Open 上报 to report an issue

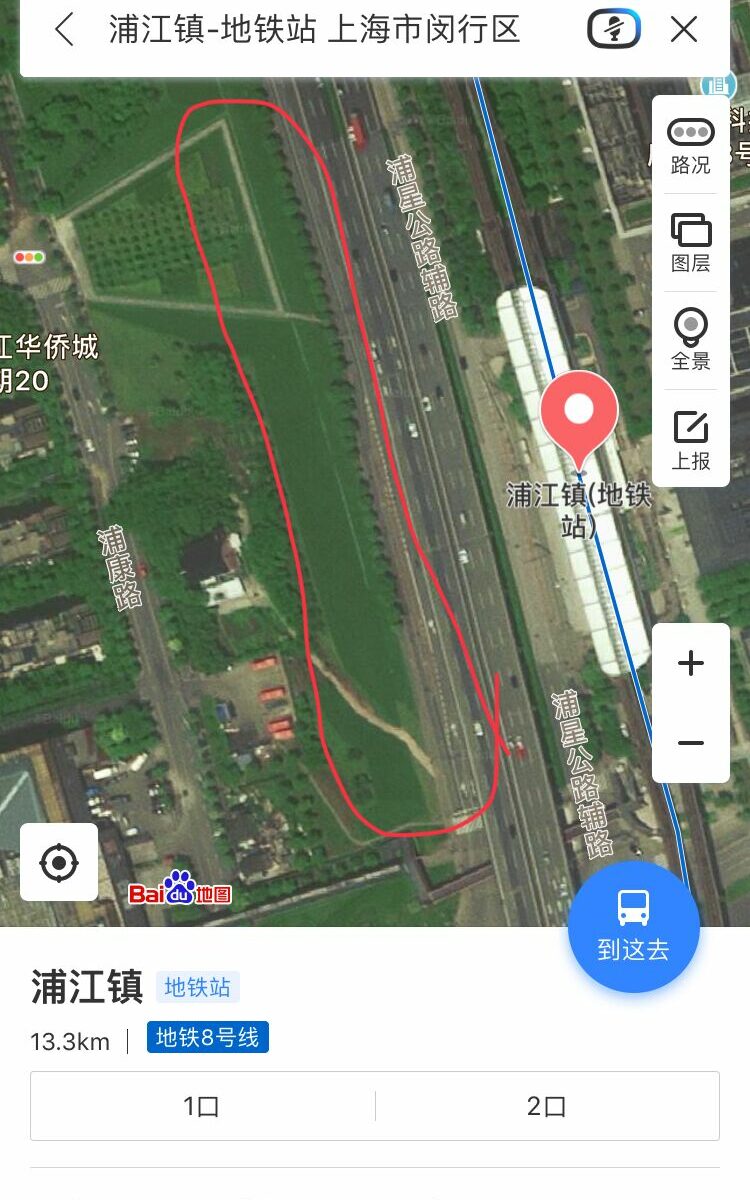tap(691, 440)
